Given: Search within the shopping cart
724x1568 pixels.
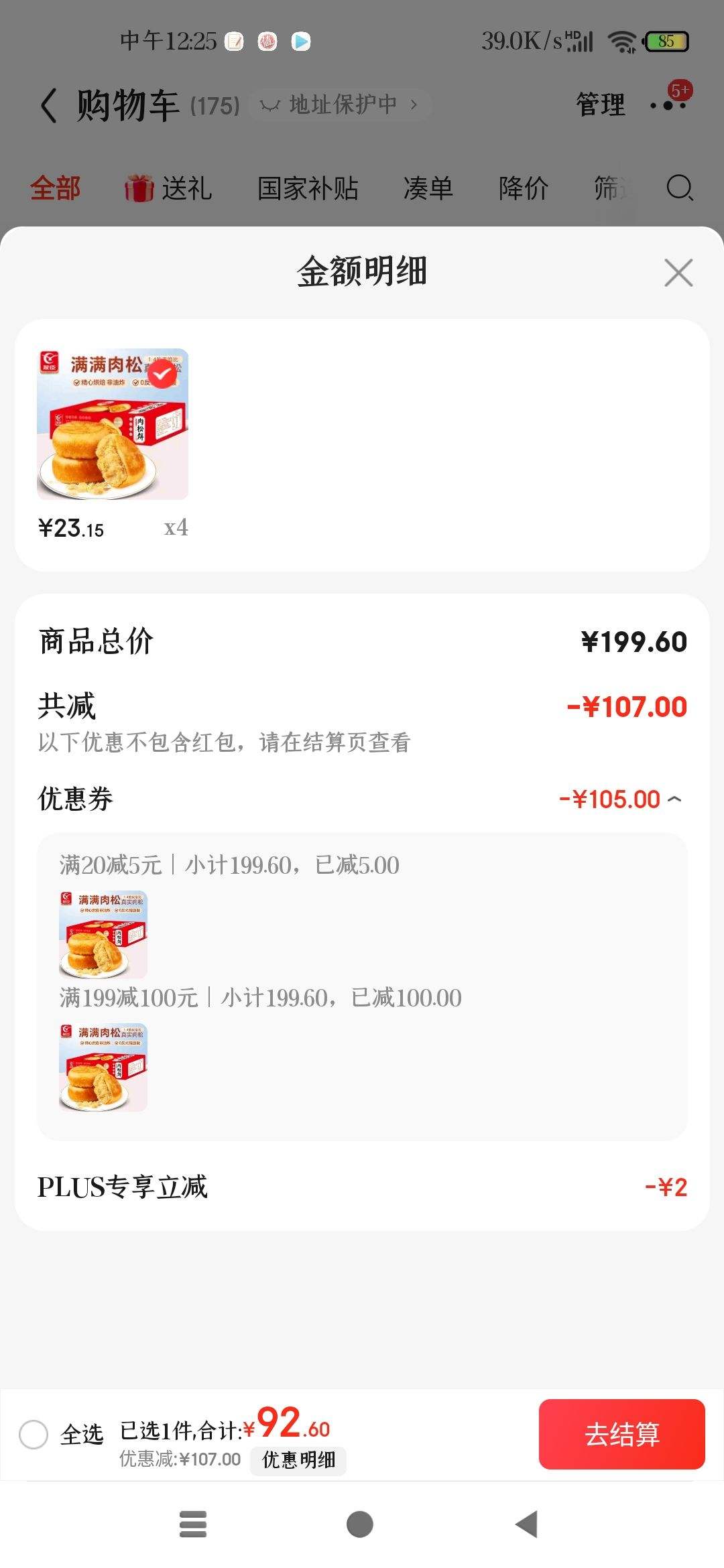Looking at the screenshot, I should [x=679, y=188].
